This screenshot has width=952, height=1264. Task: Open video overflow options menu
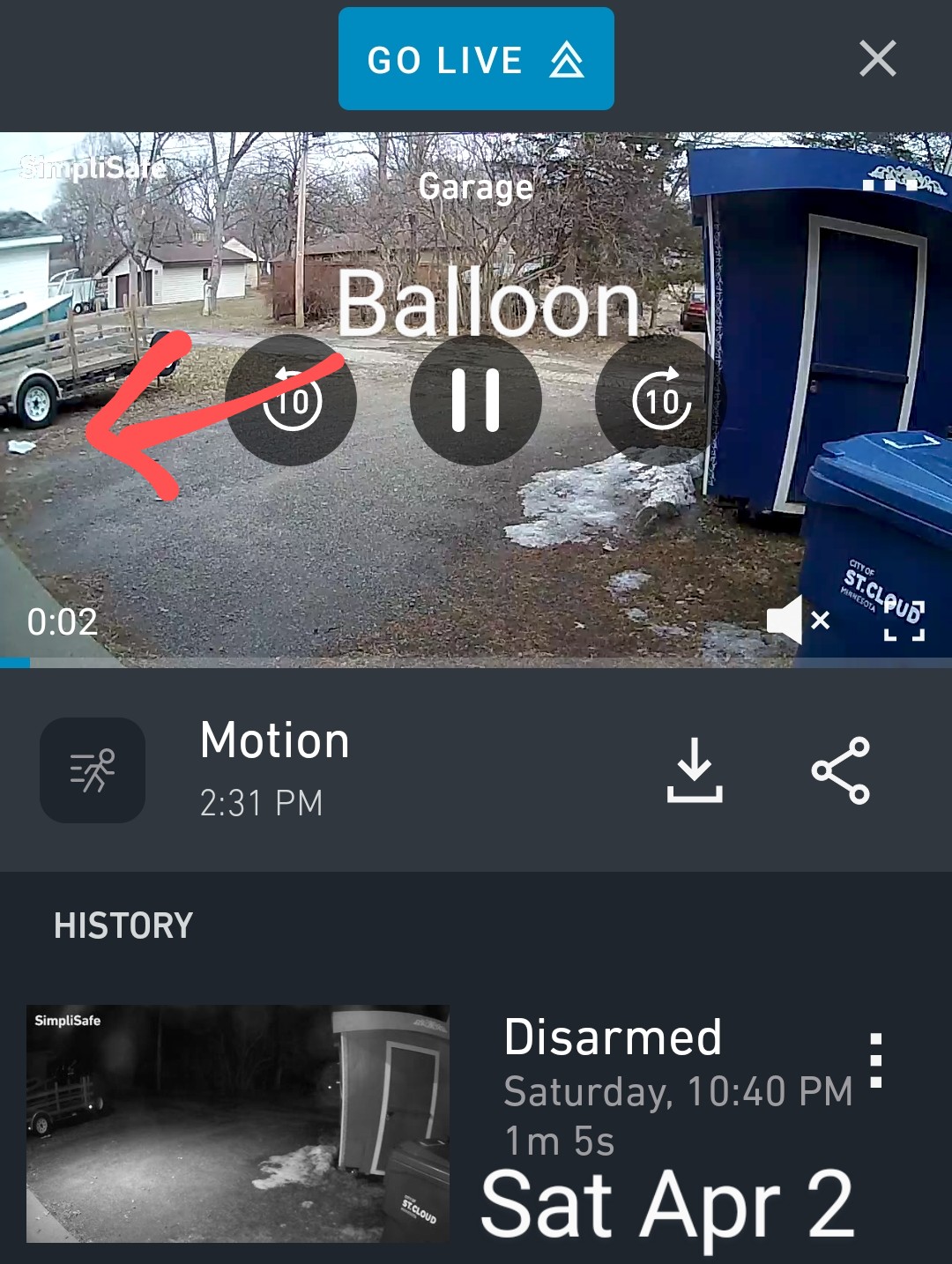(889, 184)
